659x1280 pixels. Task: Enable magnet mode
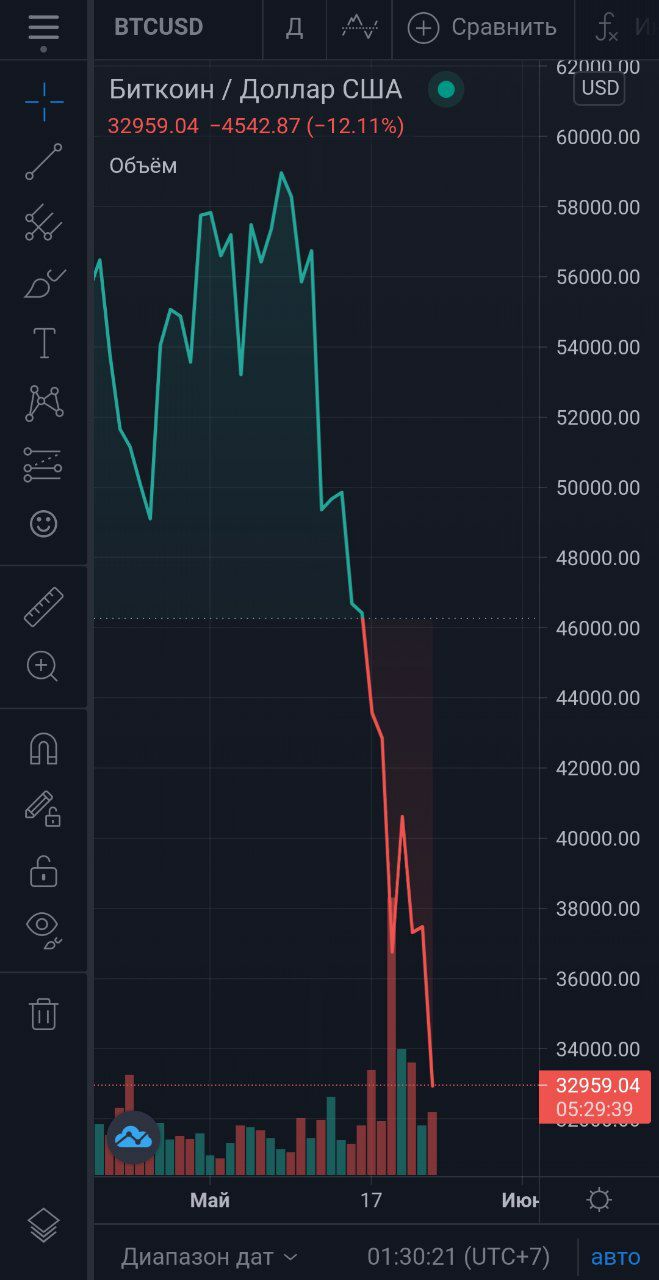[43, 749]
